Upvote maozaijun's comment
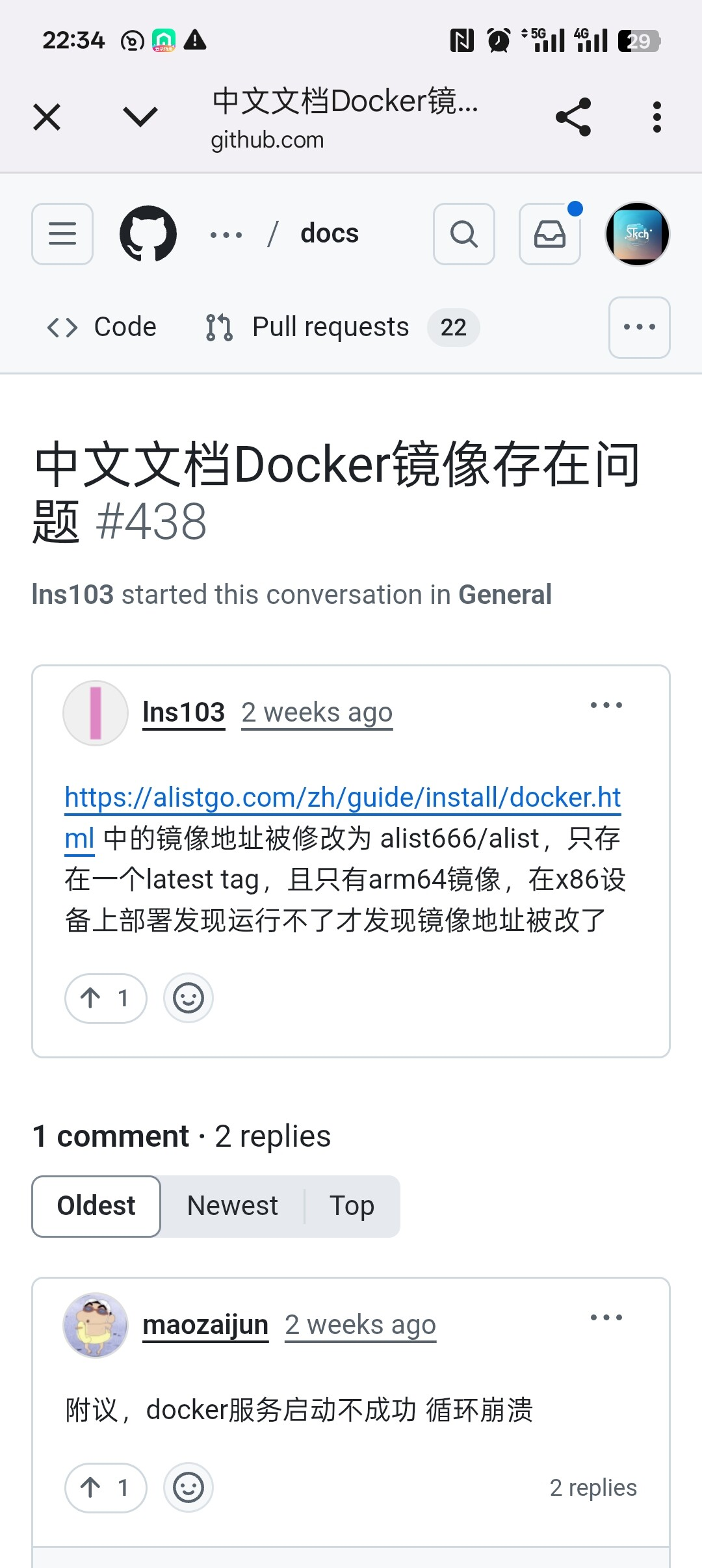 (105, 1487)
